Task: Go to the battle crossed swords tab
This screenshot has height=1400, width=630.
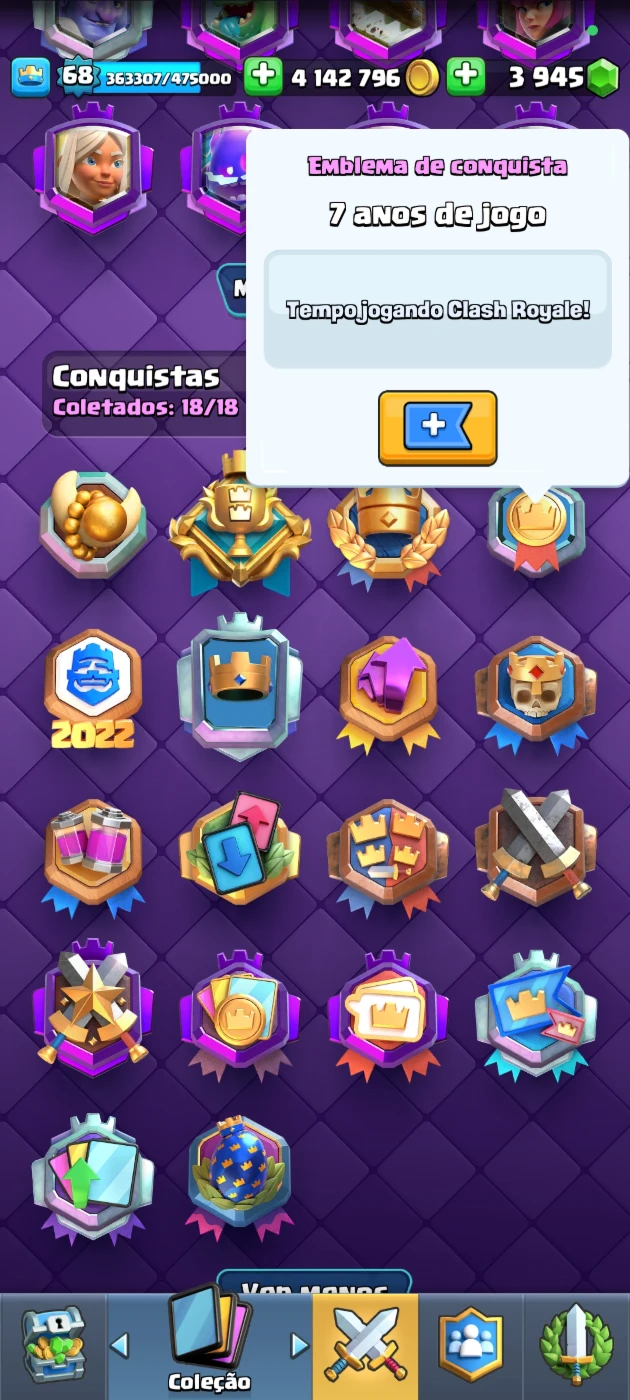Action: (x=365, y=1345)
